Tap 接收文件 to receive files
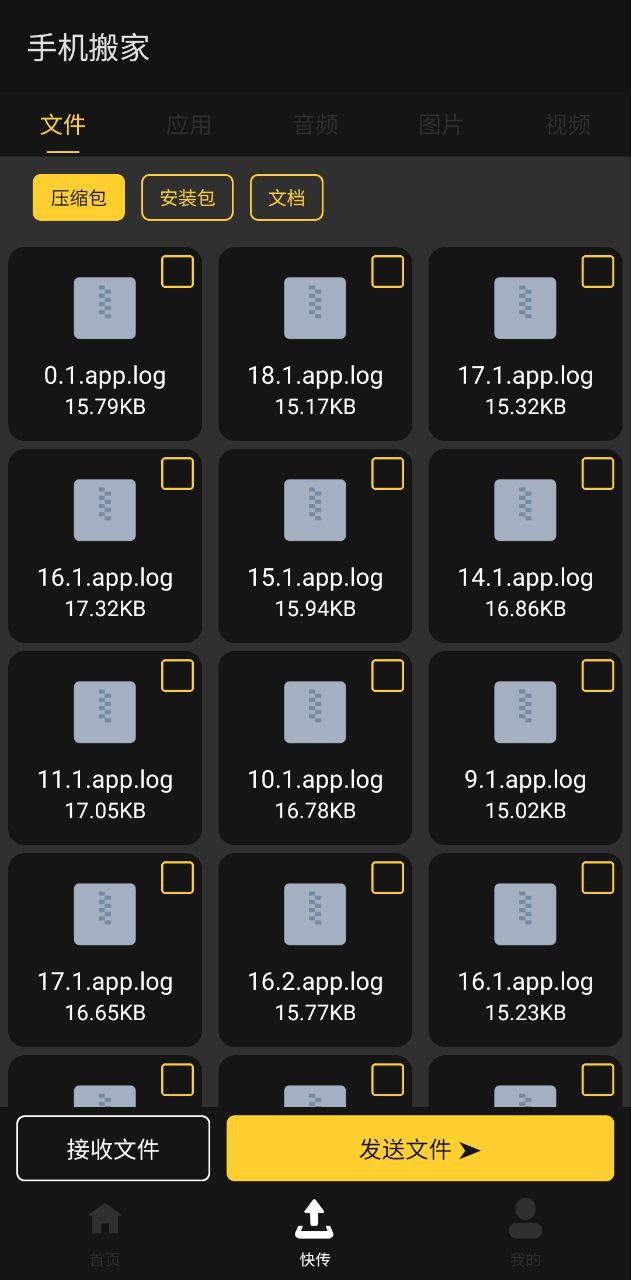The height and width of the screenshot is (1280, 631). 113,1149
